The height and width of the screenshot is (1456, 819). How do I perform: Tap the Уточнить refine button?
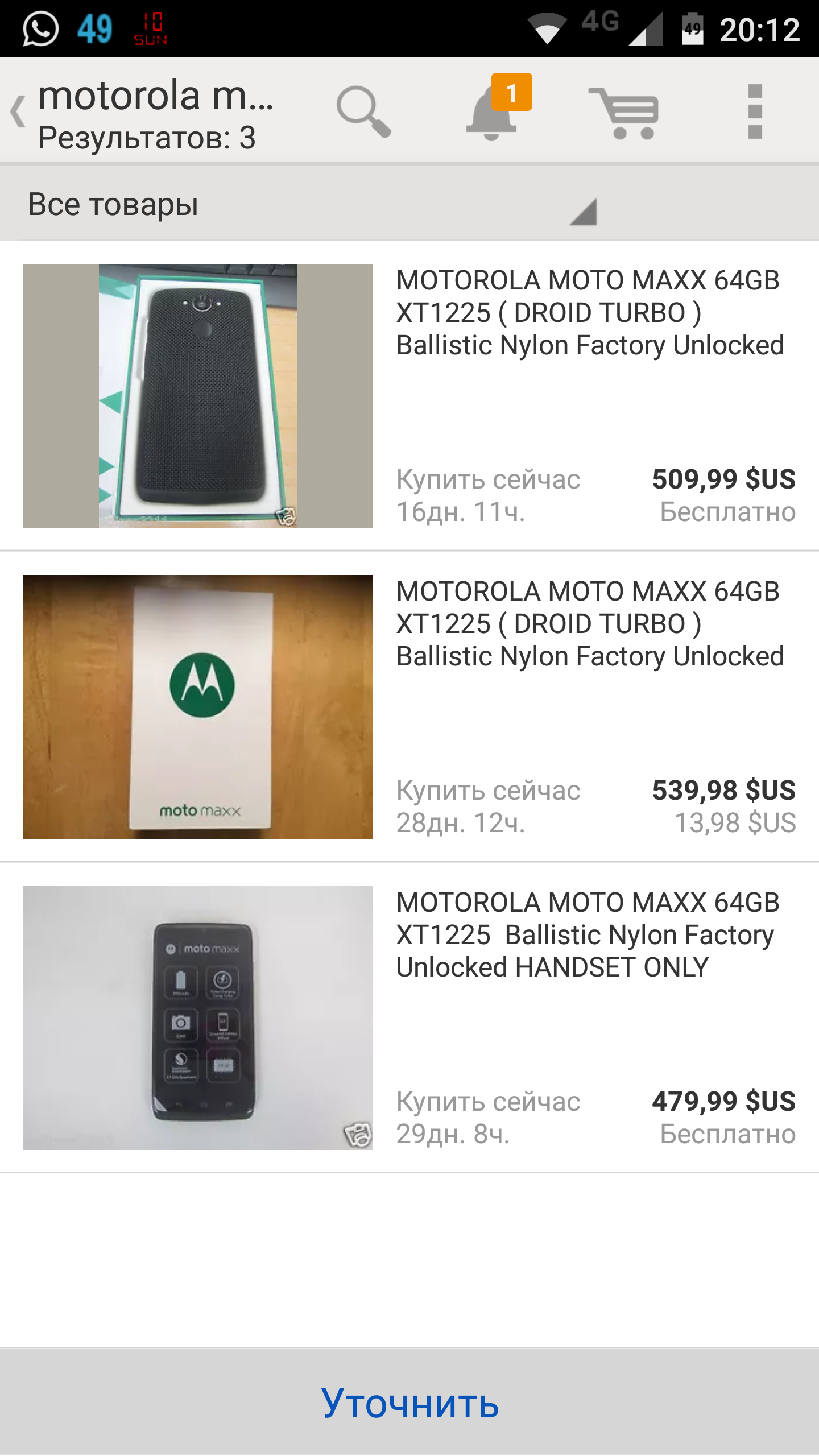[409, 1402]
